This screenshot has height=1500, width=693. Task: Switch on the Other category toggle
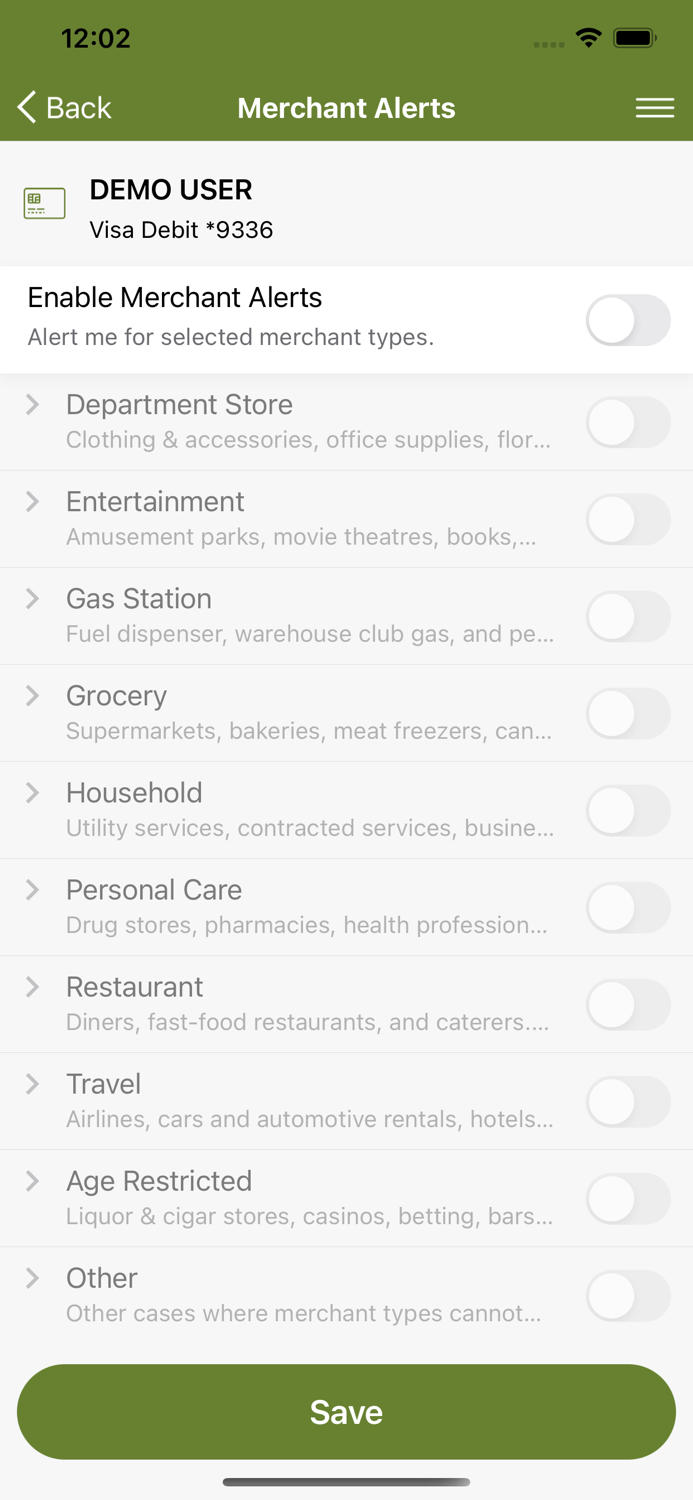[x=628, y=1295]
